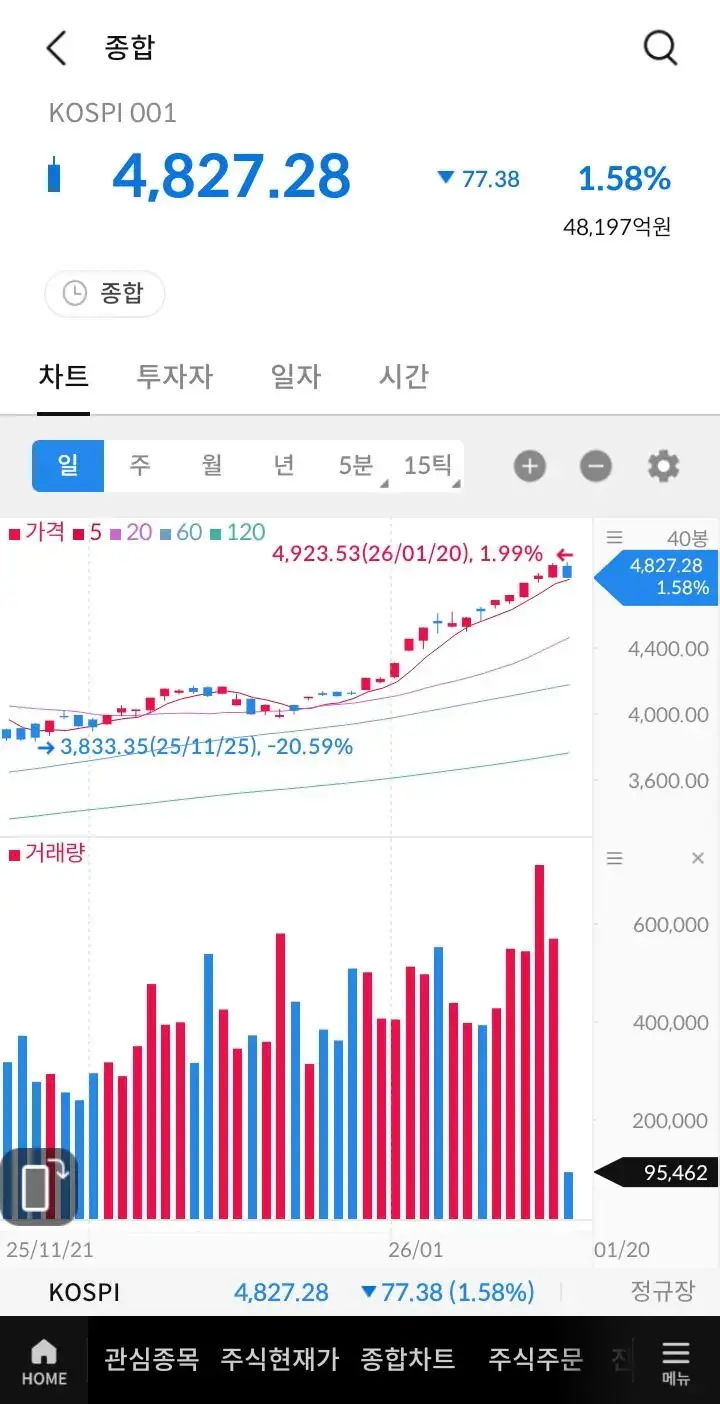The width and height of the screenshot is (720, 1404).
Task: Tap the back arrow at top left
Action: [55, 47]
